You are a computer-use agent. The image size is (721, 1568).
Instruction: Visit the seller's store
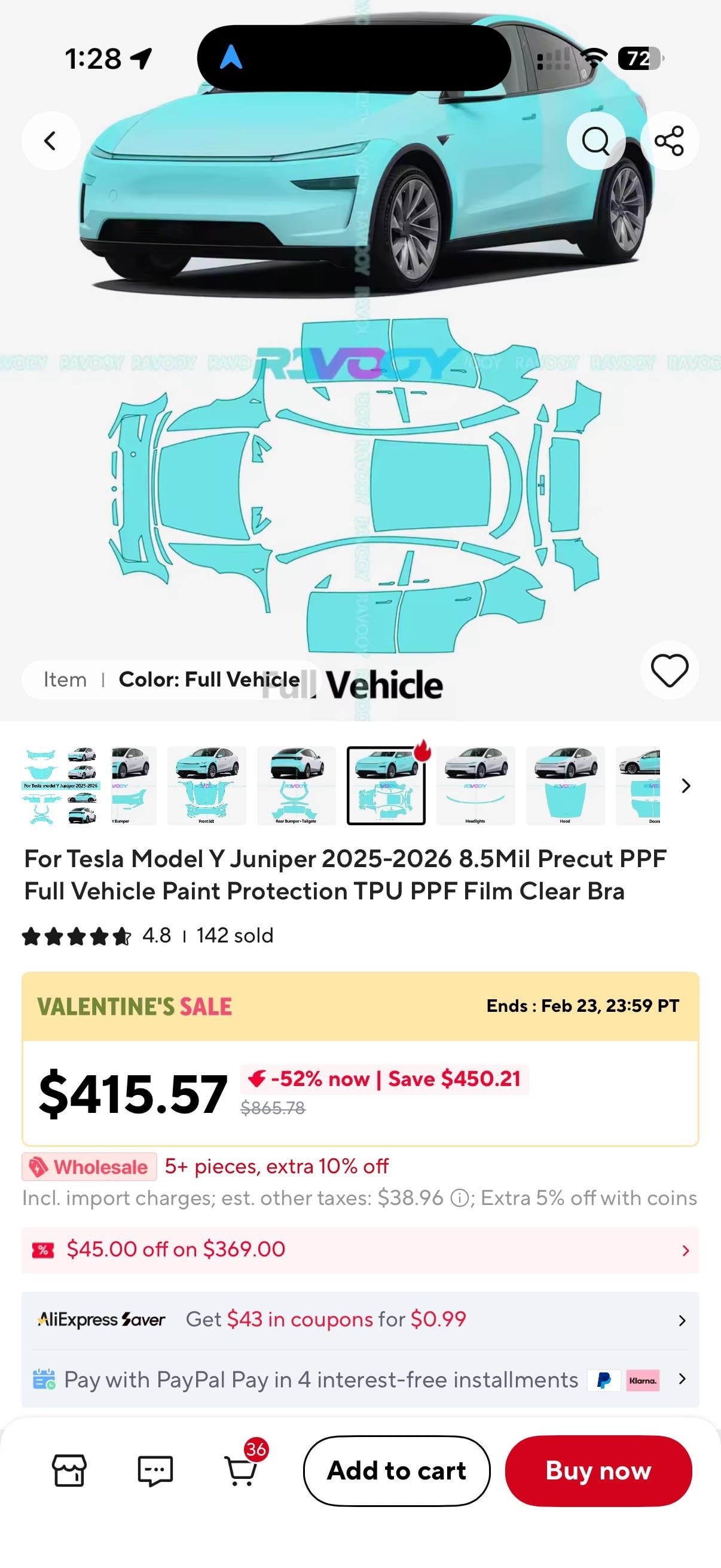(x=69, y=1471)
